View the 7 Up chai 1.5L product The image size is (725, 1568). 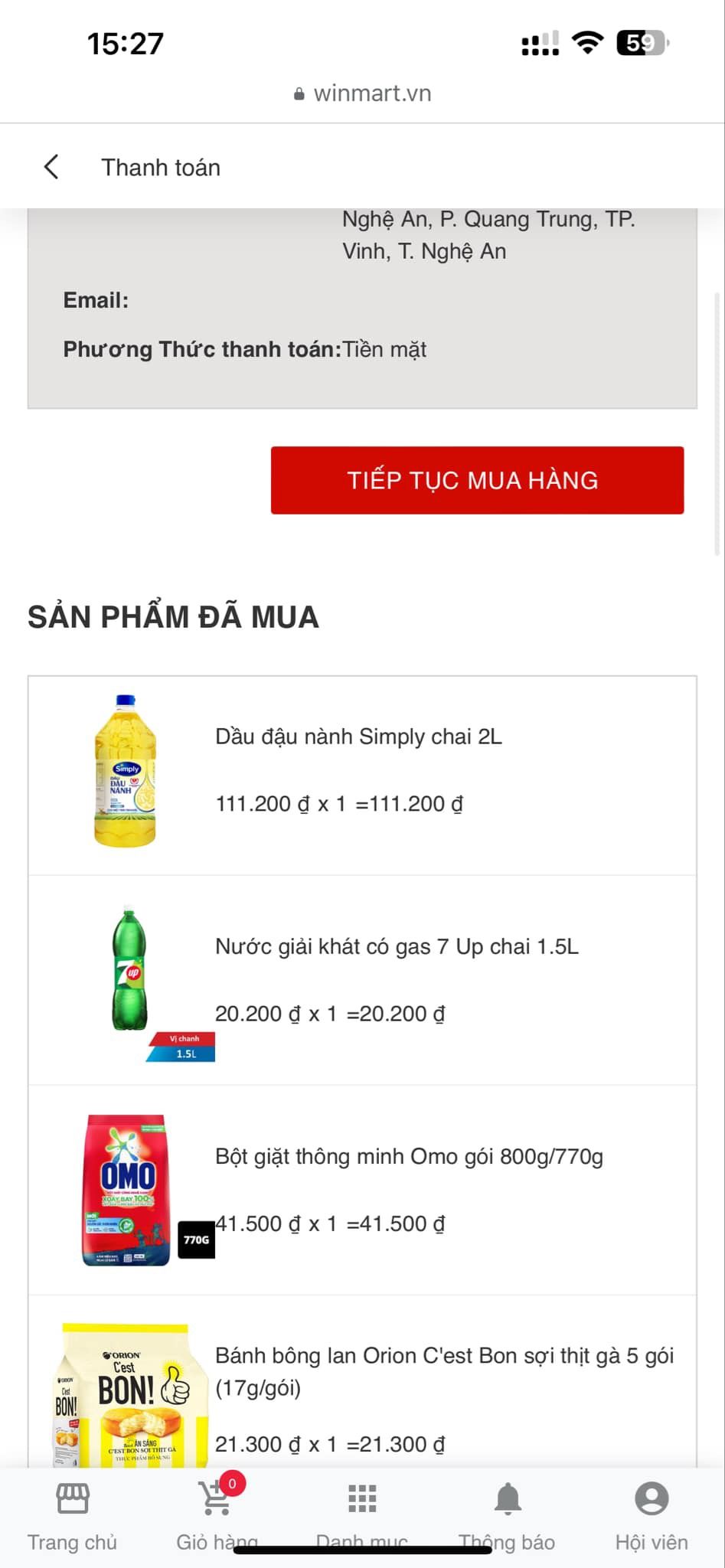(x=397, y=947)
